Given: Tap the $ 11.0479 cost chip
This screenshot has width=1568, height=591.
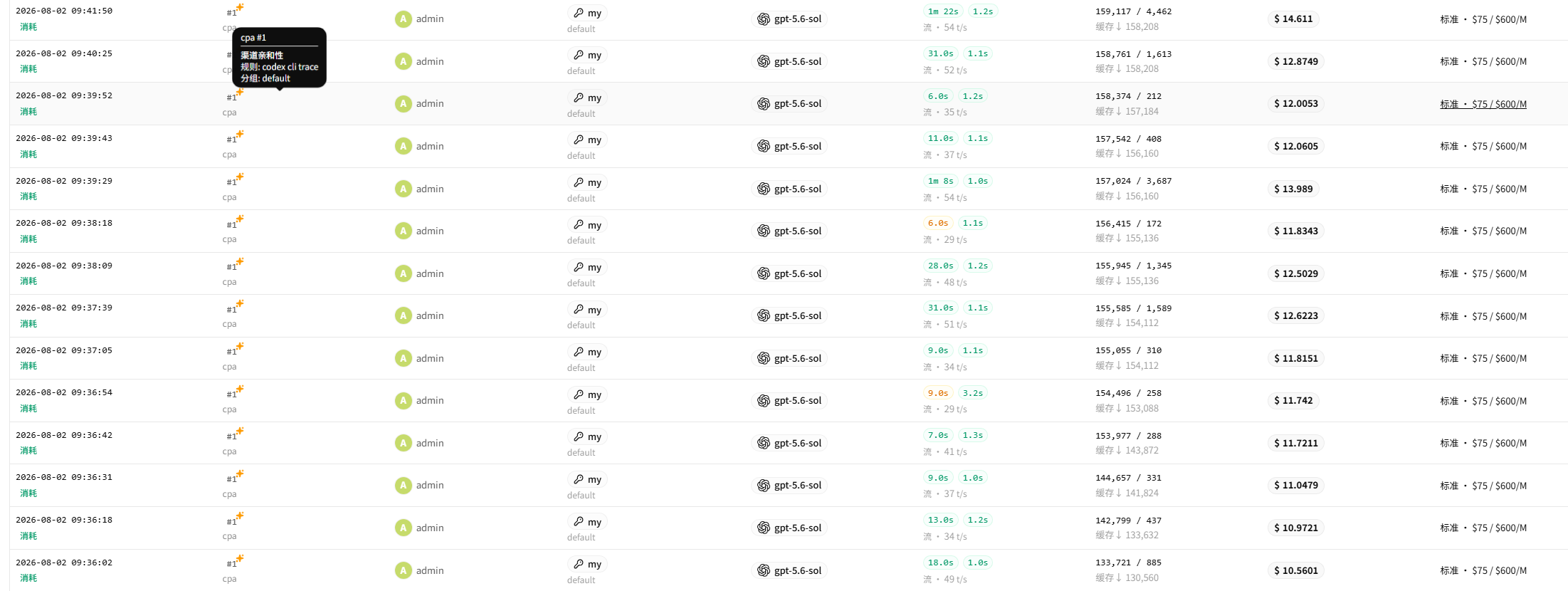Looking at the screenshot, I should pyautogui.click(x=1295, y=485).
